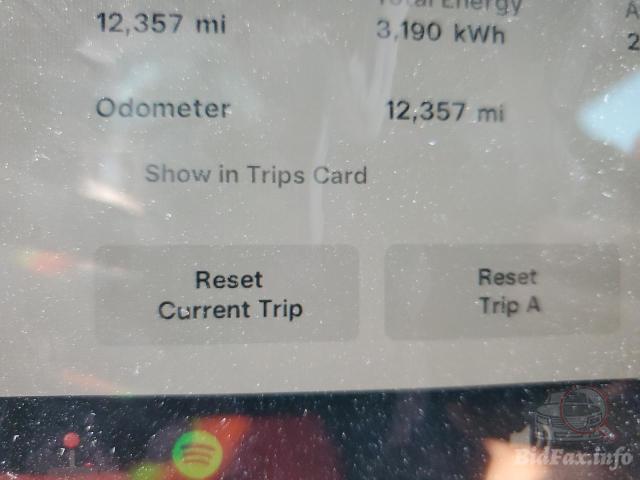Tap the Reset Current Trip button

(x=228, y=294)
